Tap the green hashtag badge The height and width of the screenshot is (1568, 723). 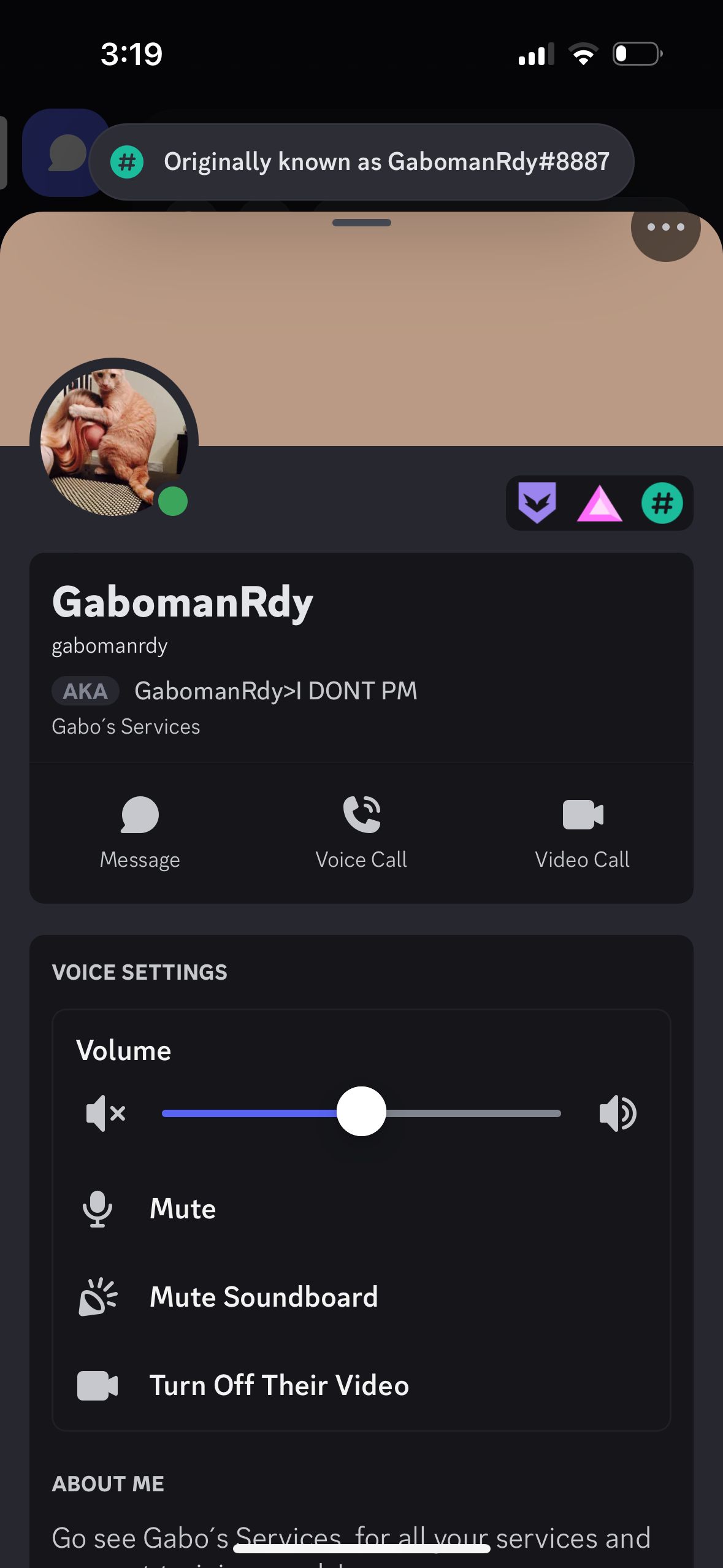click(x=662, y=504)
